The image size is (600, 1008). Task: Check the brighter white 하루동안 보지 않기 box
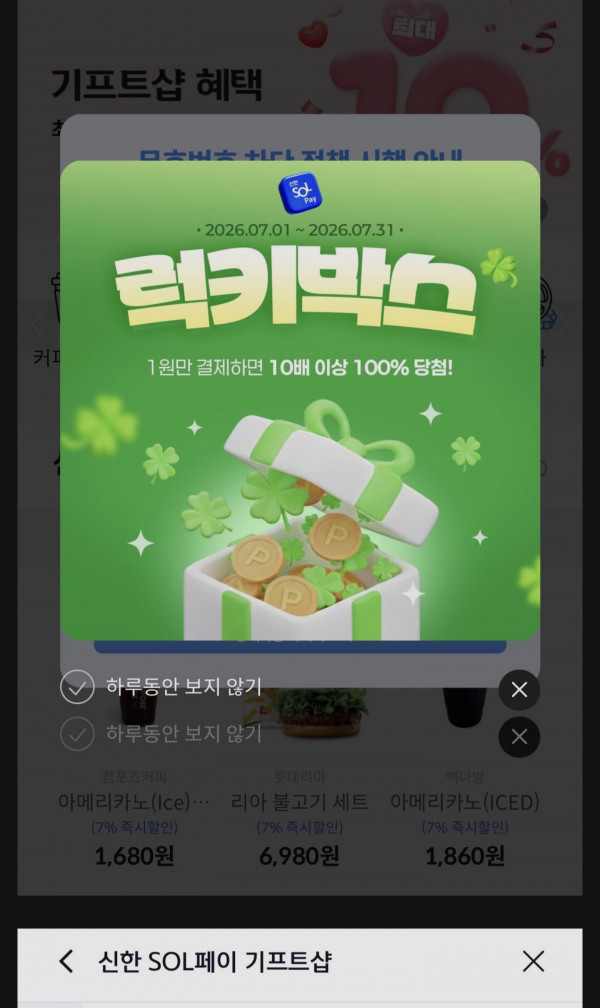tap(77, 687)
